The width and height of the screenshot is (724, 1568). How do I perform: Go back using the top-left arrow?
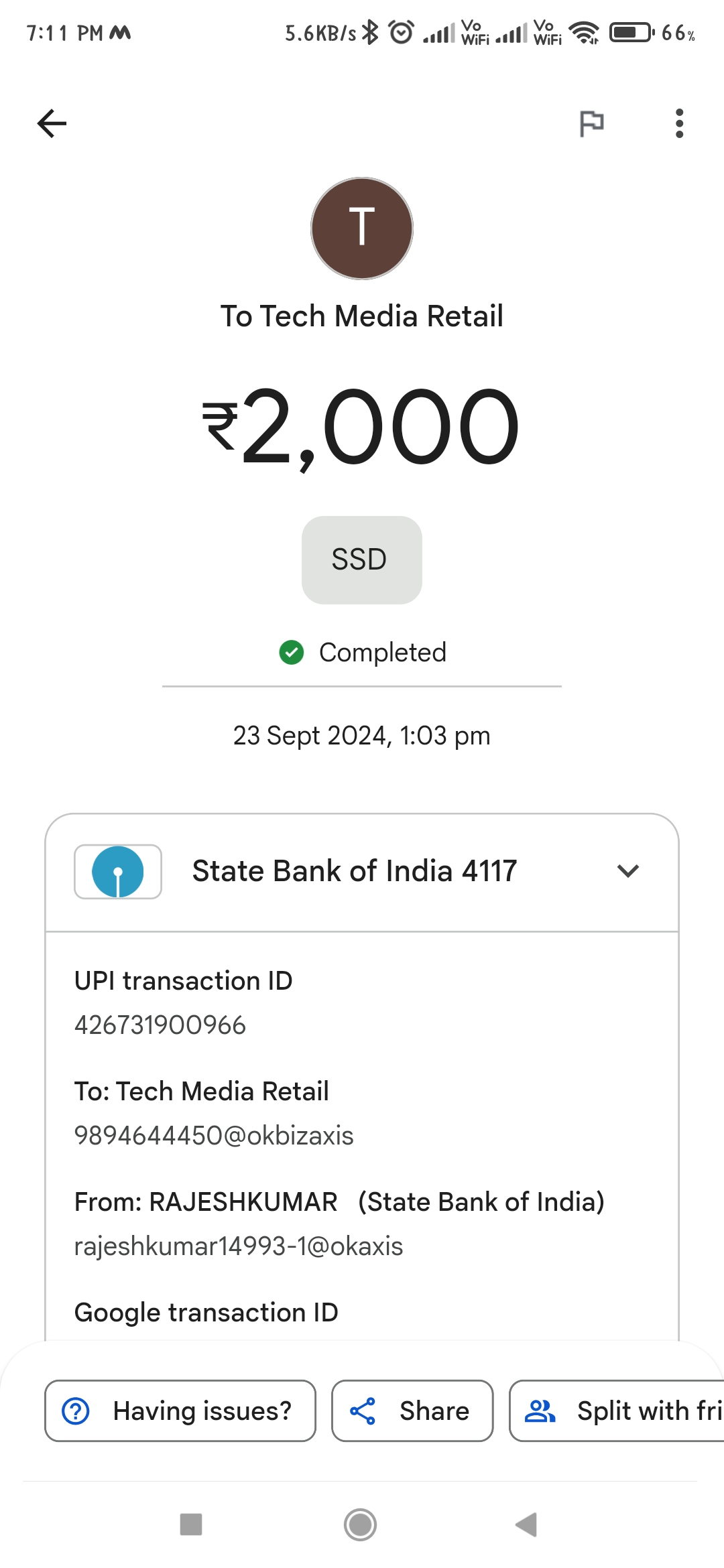pos(52,123)
